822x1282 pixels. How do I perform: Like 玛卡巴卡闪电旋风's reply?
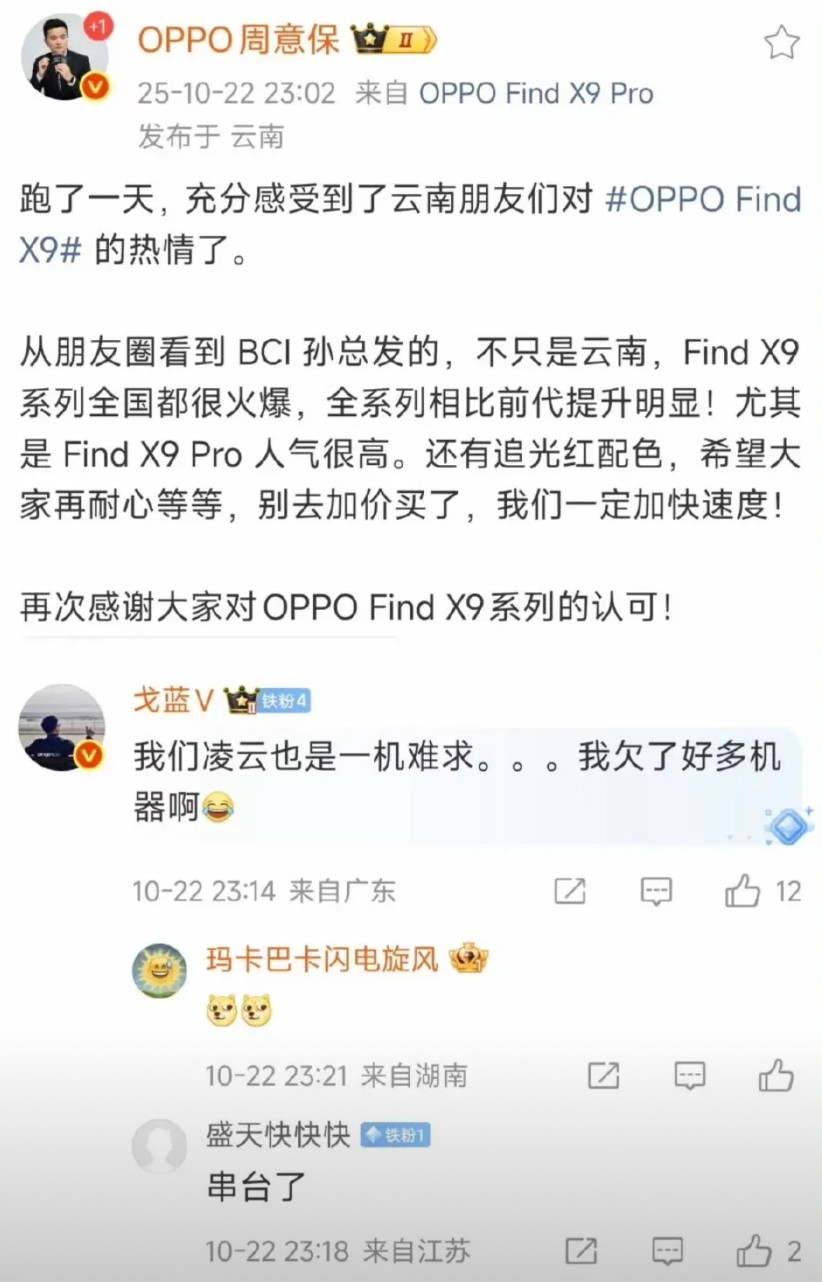[776, 1075]
